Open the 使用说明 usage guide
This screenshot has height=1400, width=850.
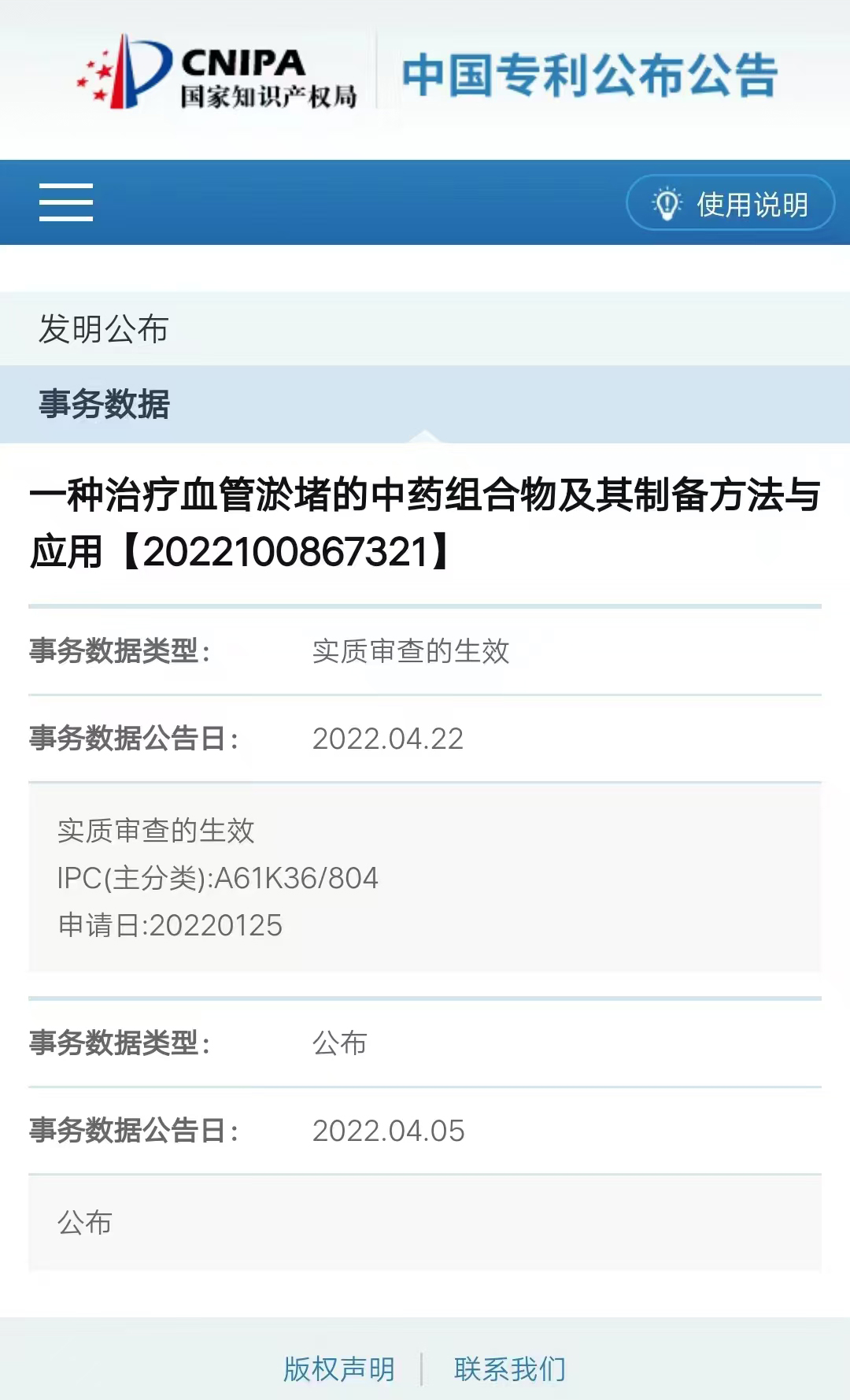coord(730,203)
